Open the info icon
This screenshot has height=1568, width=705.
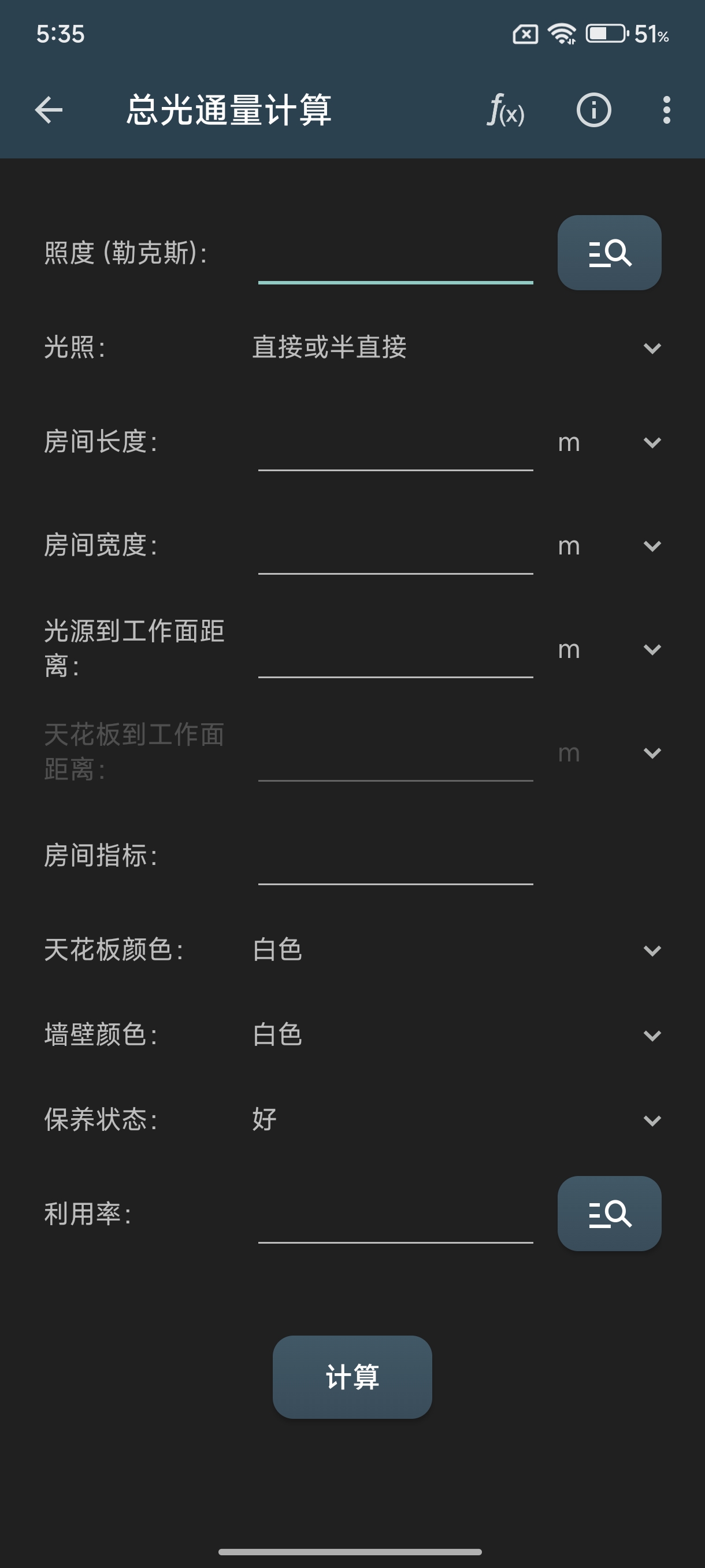[x=593, y=110]
